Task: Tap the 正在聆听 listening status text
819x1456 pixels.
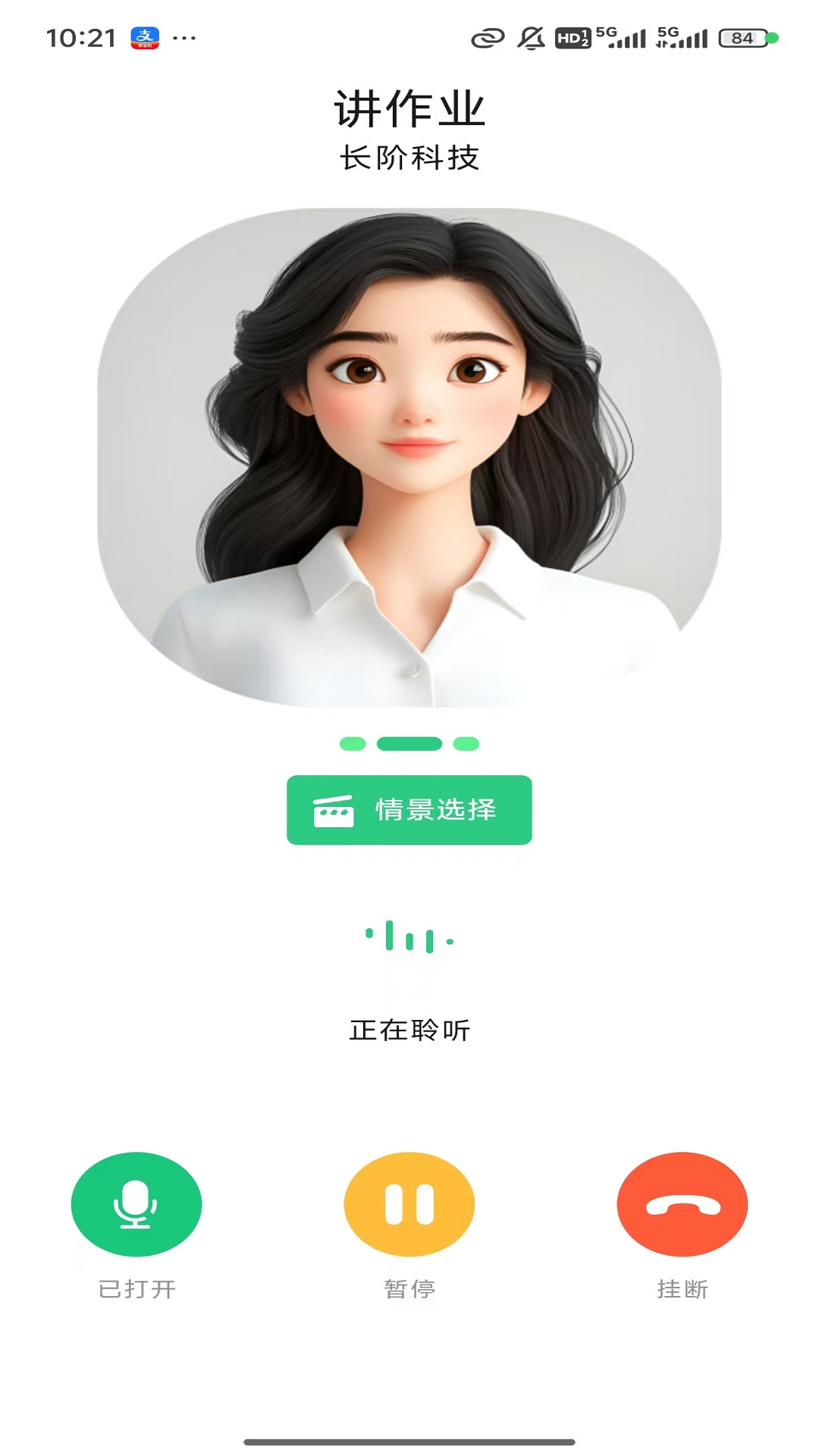Action: coord(409,1028)
